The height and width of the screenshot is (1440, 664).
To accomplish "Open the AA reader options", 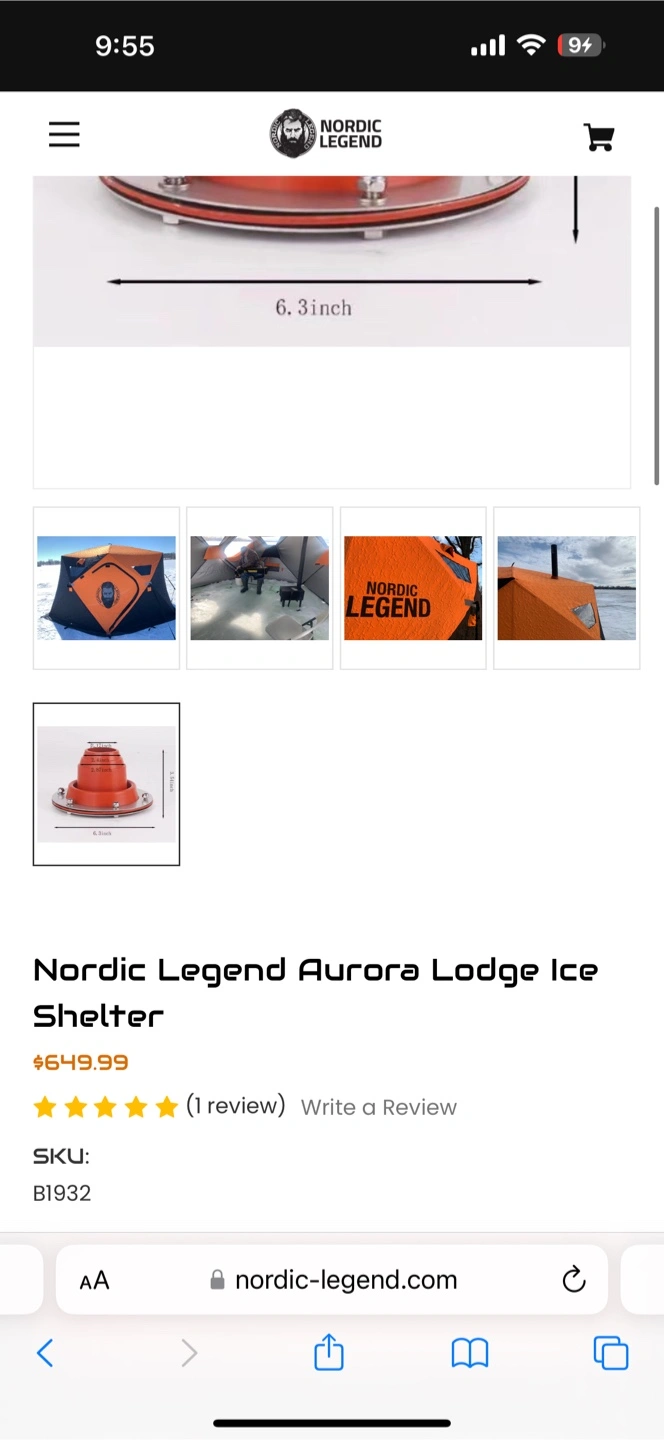I will 94,1280.
